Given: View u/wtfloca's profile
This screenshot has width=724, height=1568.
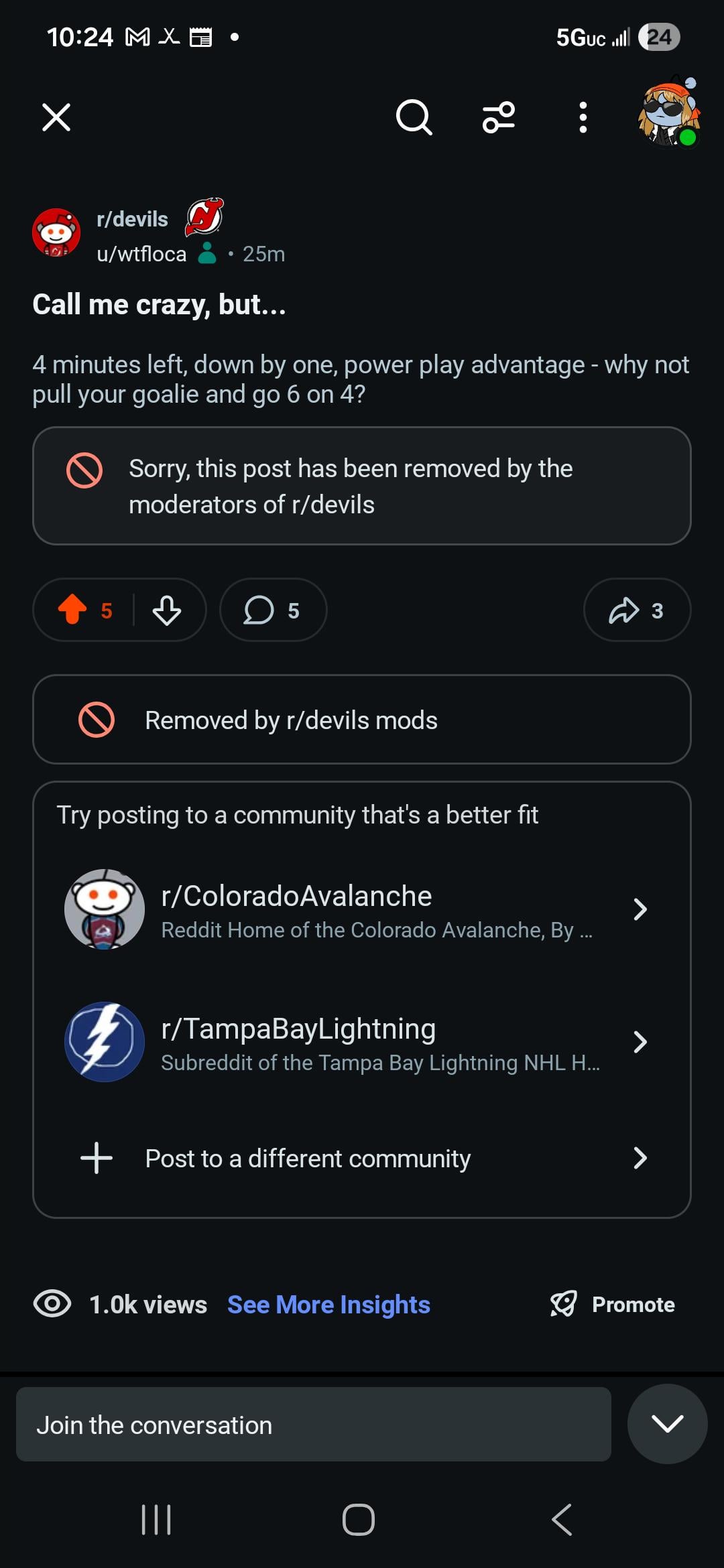Looking at the screenshot, I should pos(141,254).
